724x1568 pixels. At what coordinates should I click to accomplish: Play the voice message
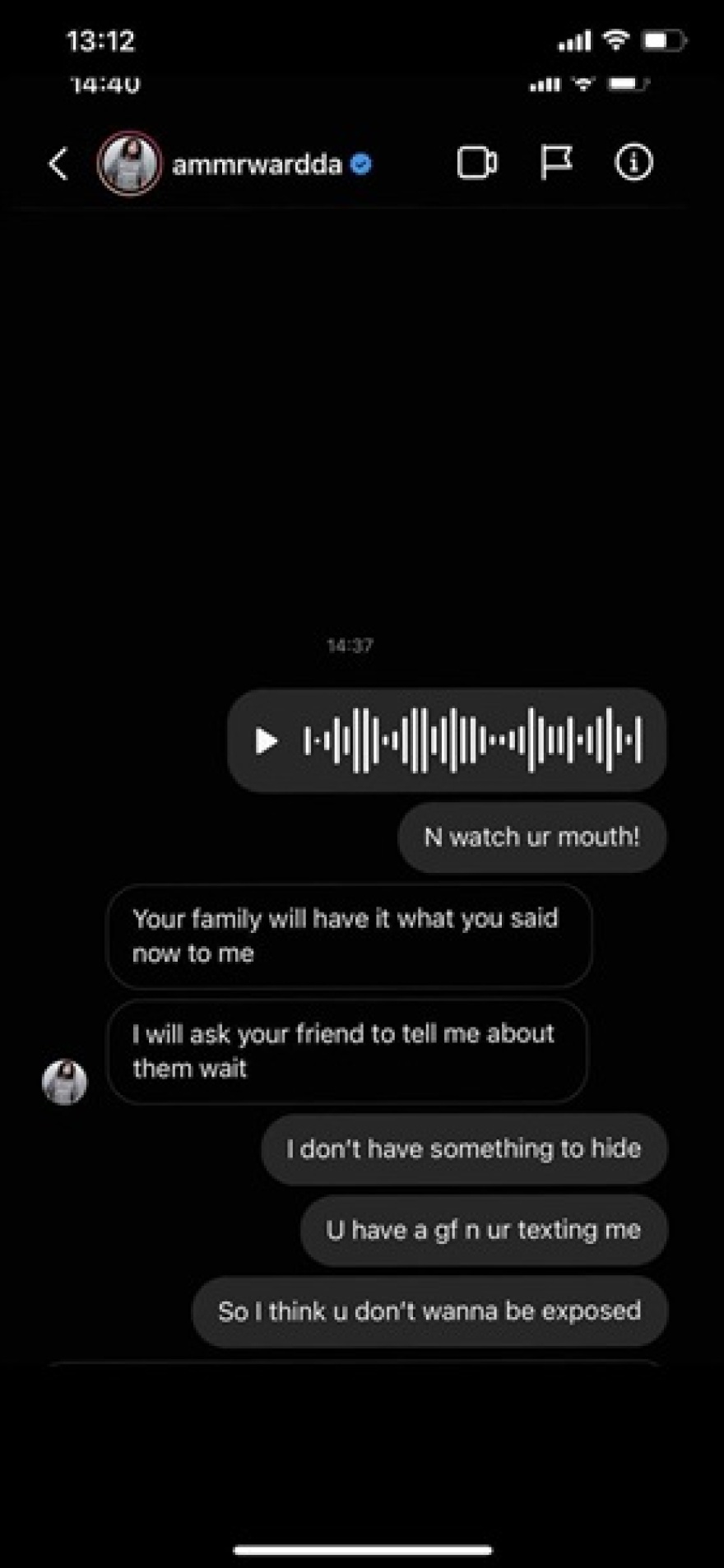tap(266, 740)
